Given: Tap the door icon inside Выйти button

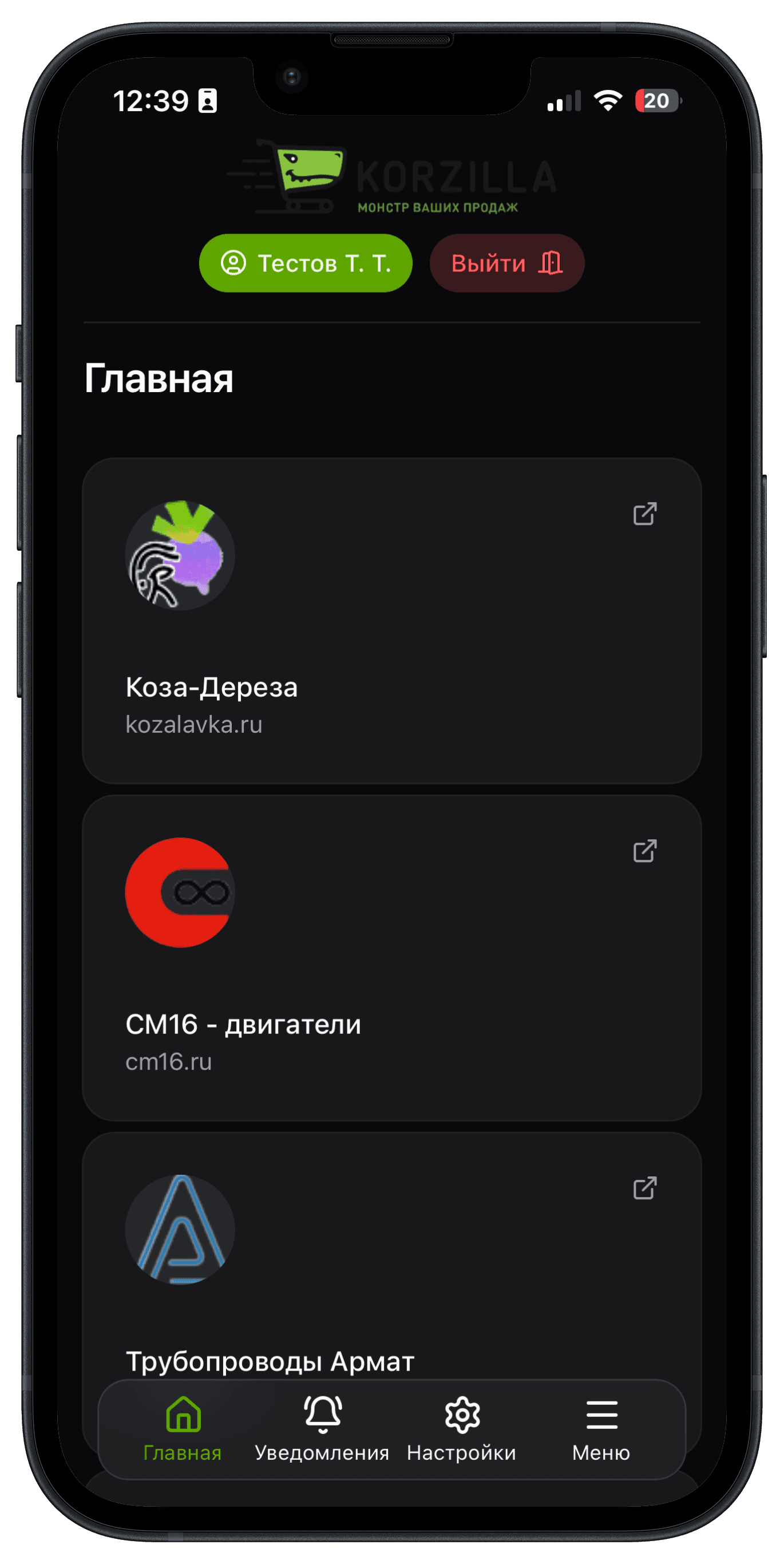Looking at the screenshot, I should 549,263.
